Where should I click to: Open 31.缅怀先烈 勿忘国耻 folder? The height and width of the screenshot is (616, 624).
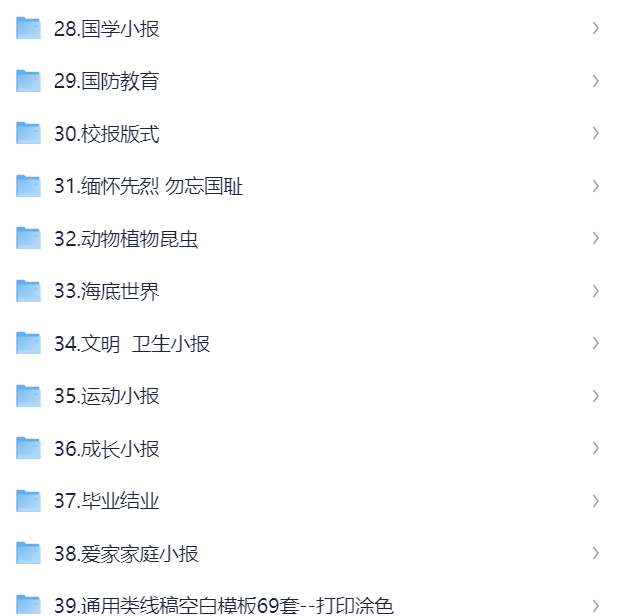click(148, 186)
